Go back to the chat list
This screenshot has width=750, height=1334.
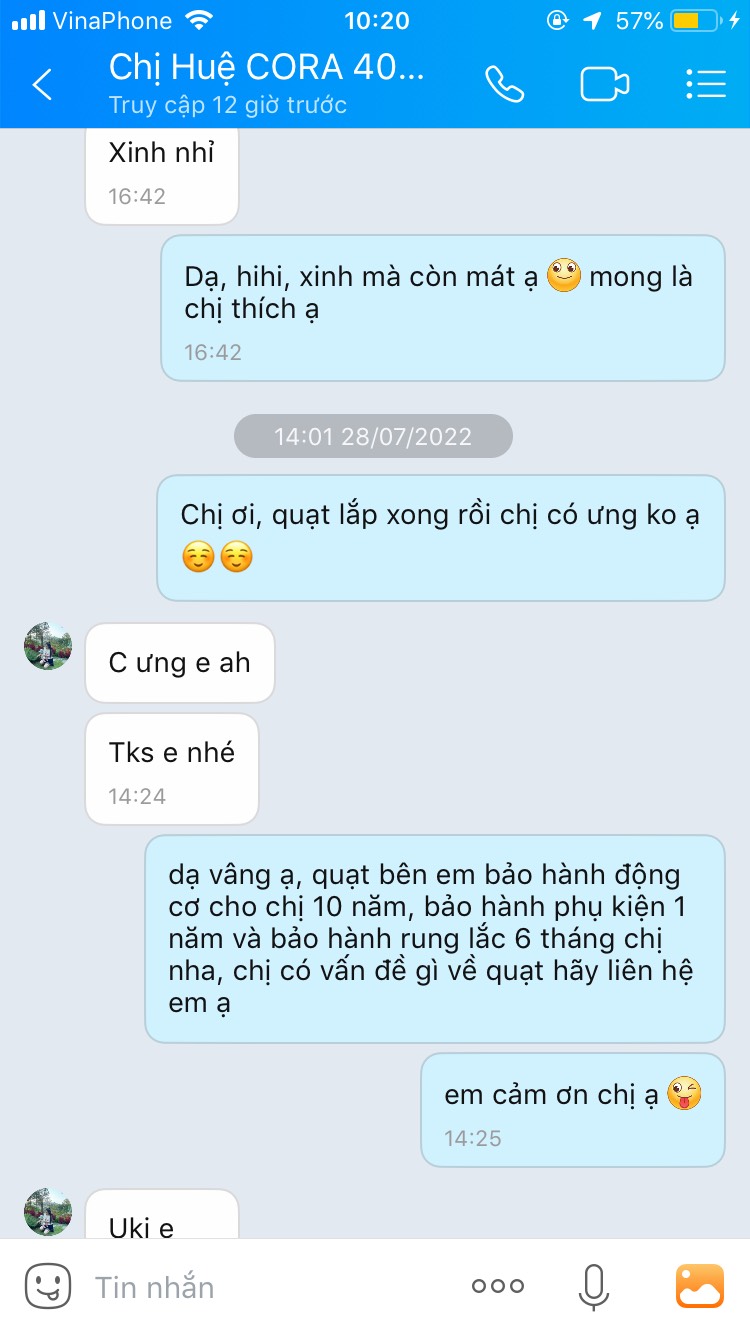(x=42, y=84)
